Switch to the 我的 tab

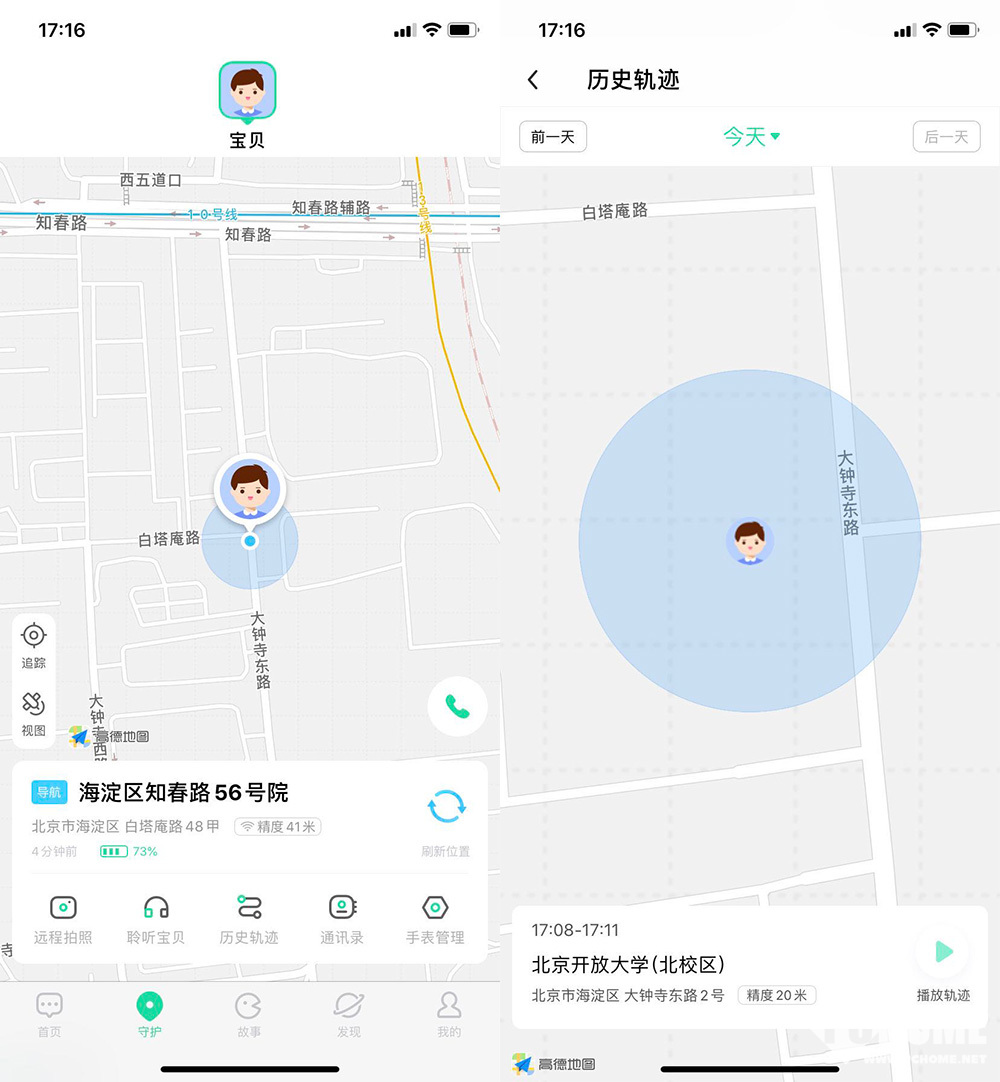(449, 1015)
